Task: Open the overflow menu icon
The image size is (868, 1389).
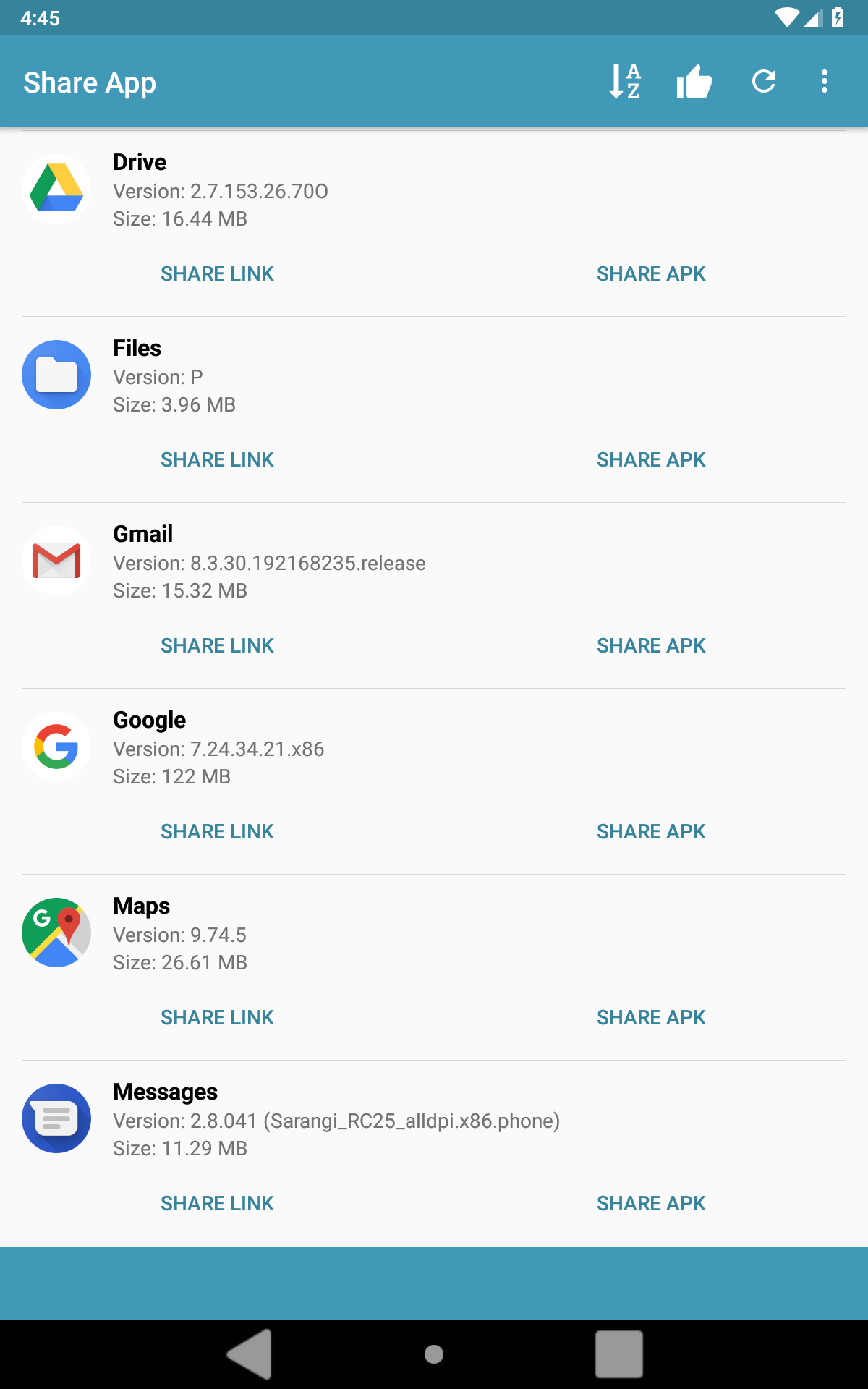Action: click(825, 81)
